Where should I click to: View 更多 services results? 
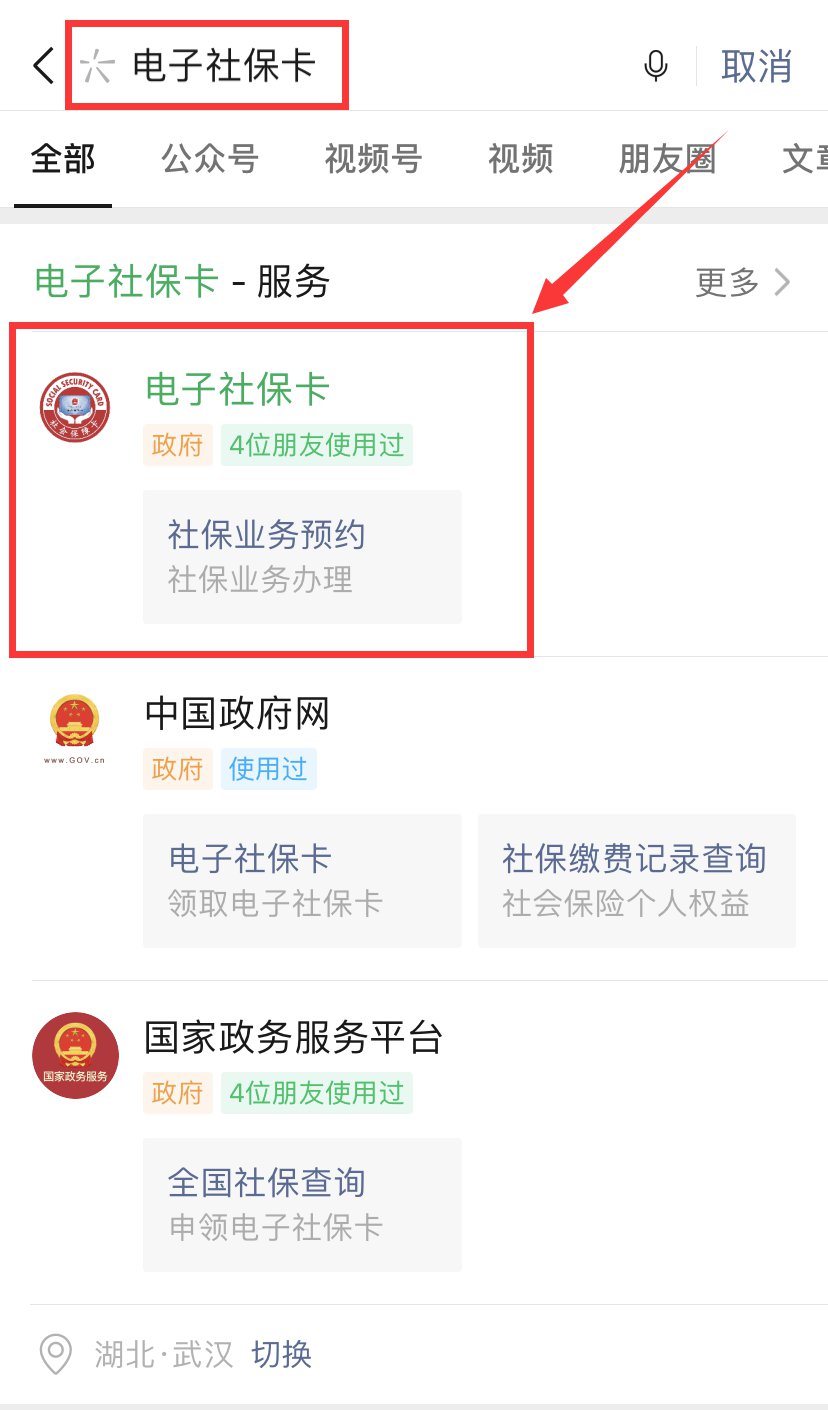point(742,283)
